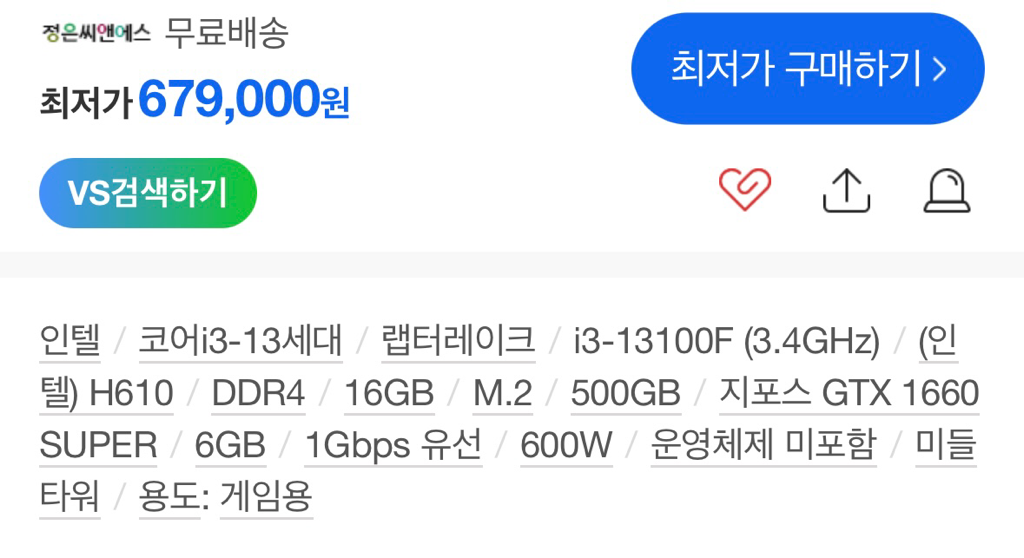
Task: Open the 500GB storage spec link
Action: click(625, 394)
